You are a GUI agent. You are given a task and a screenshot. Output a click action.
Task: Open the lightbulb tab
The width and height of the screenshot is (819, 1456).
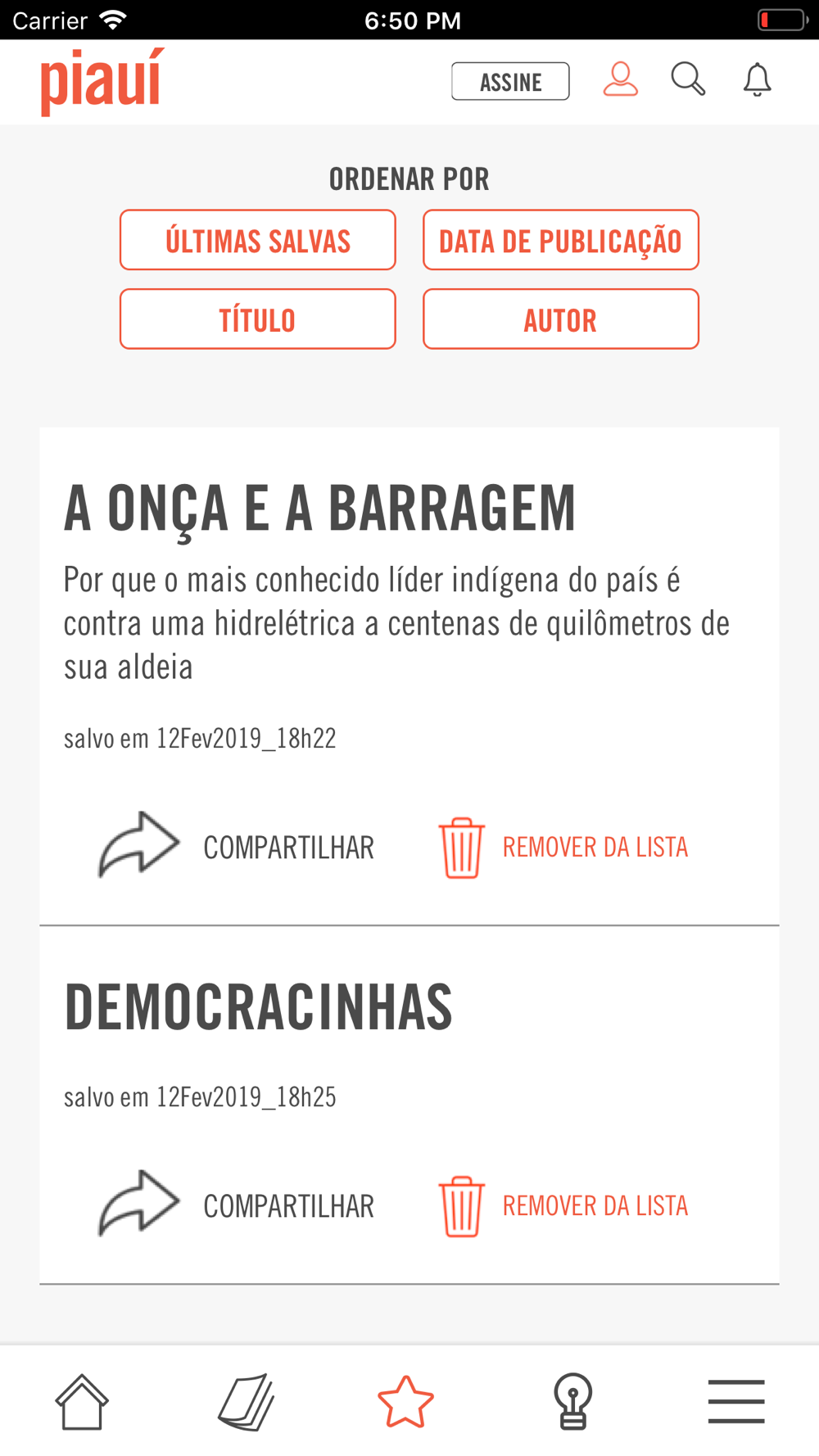point(573,1401)
